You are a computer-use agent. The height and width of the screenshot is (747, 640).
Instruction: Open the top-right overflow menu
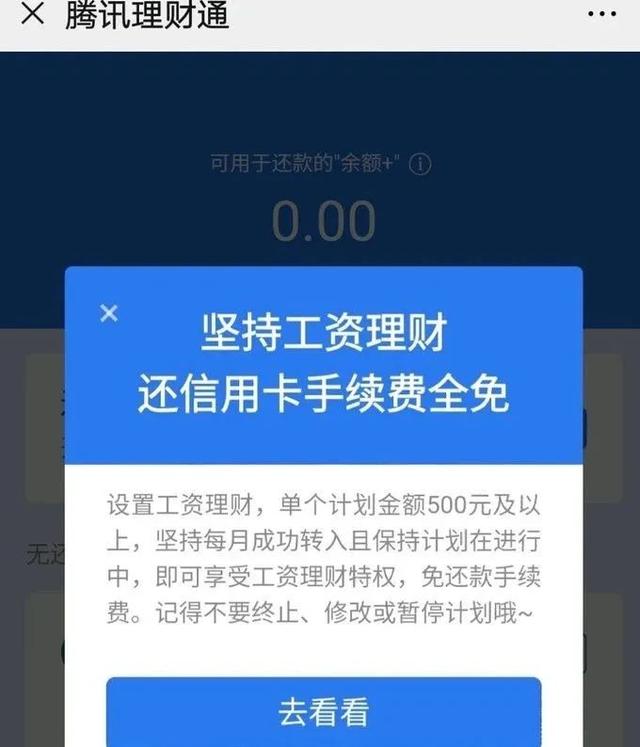(x=602, y=15)
